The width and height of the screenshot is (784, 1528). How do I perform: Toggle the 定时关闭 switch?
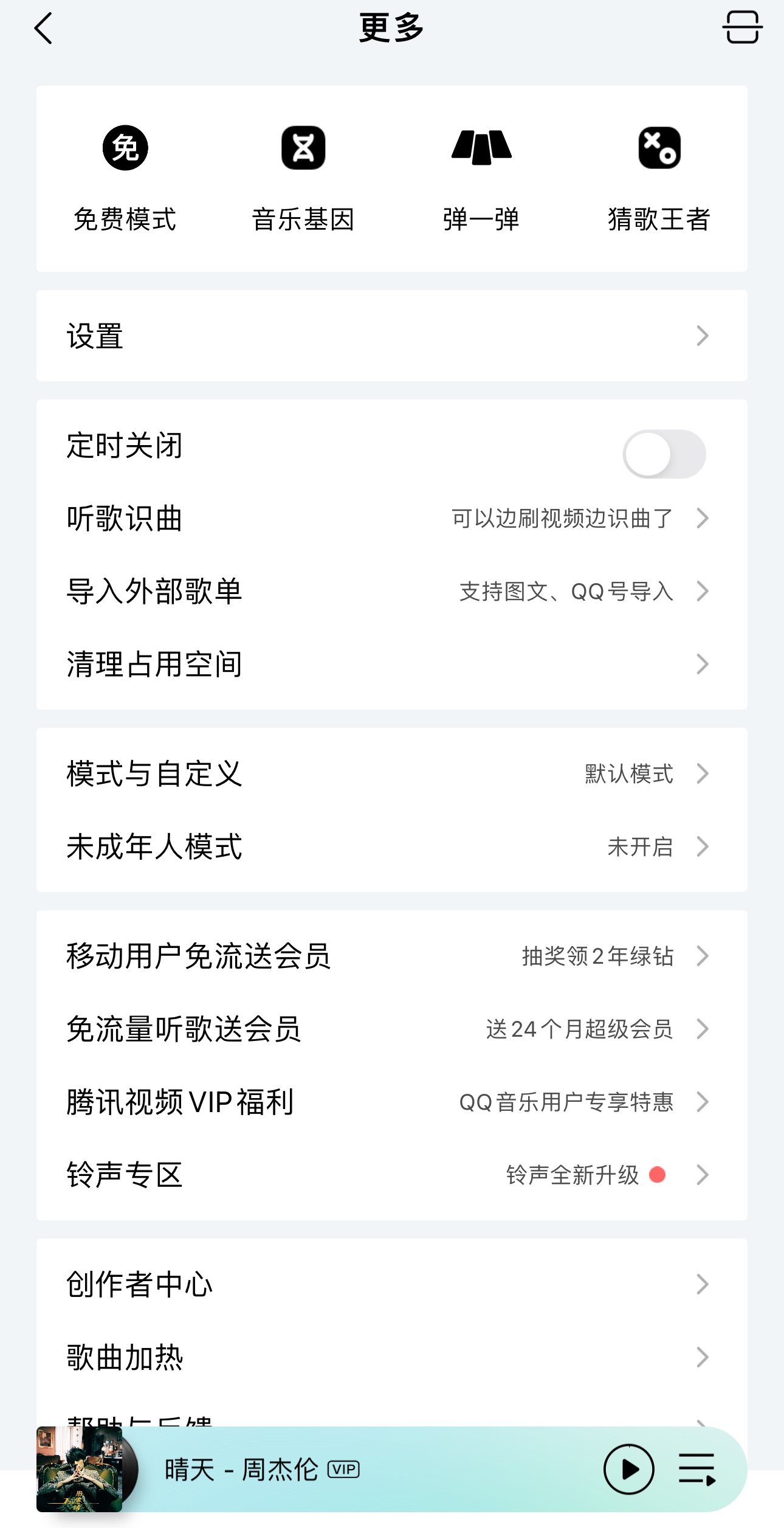pyautogui.click(x=664, y=454)
